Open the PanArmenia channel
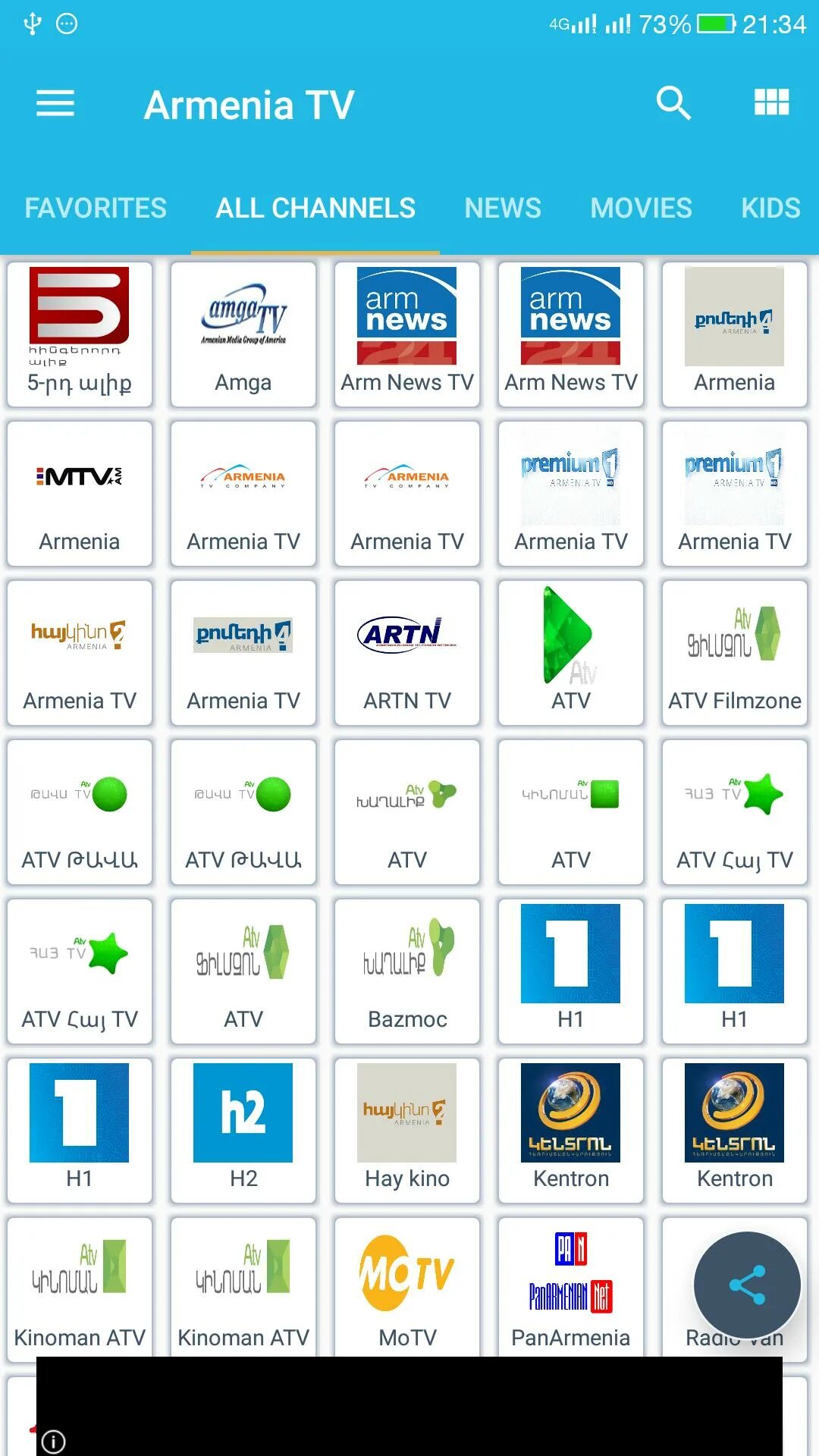Screen dimensions: 819x1456 571,1288
